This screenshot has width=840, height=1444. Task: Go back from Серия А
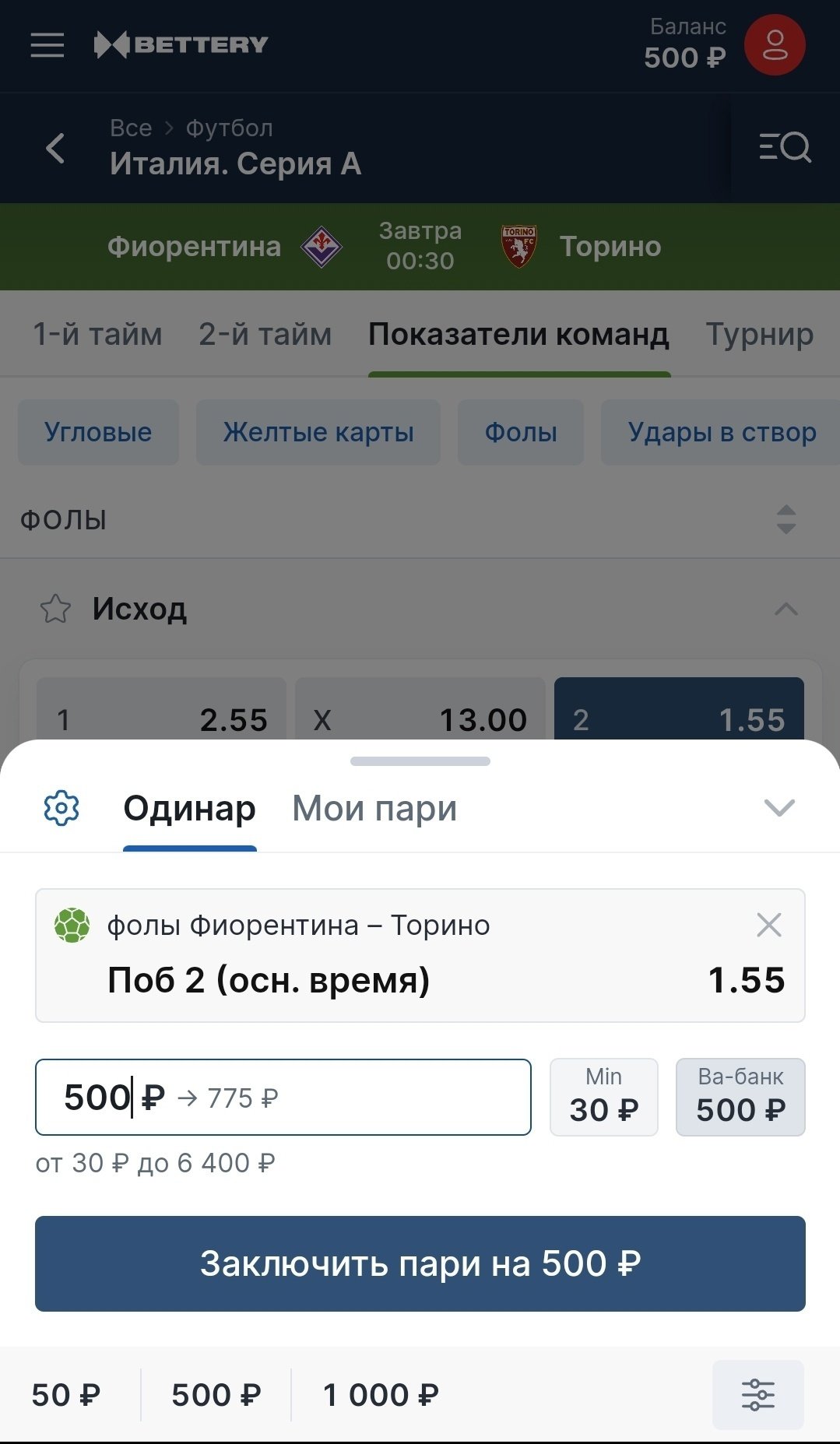[x=55, y=148]
